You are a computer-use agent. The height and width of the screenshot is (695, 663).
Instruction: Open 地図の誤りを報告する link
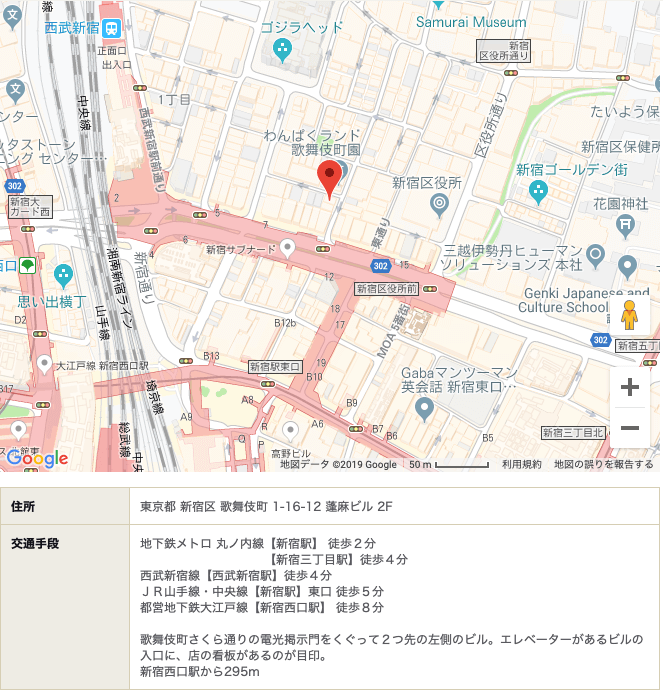click(x=603, y=464)
